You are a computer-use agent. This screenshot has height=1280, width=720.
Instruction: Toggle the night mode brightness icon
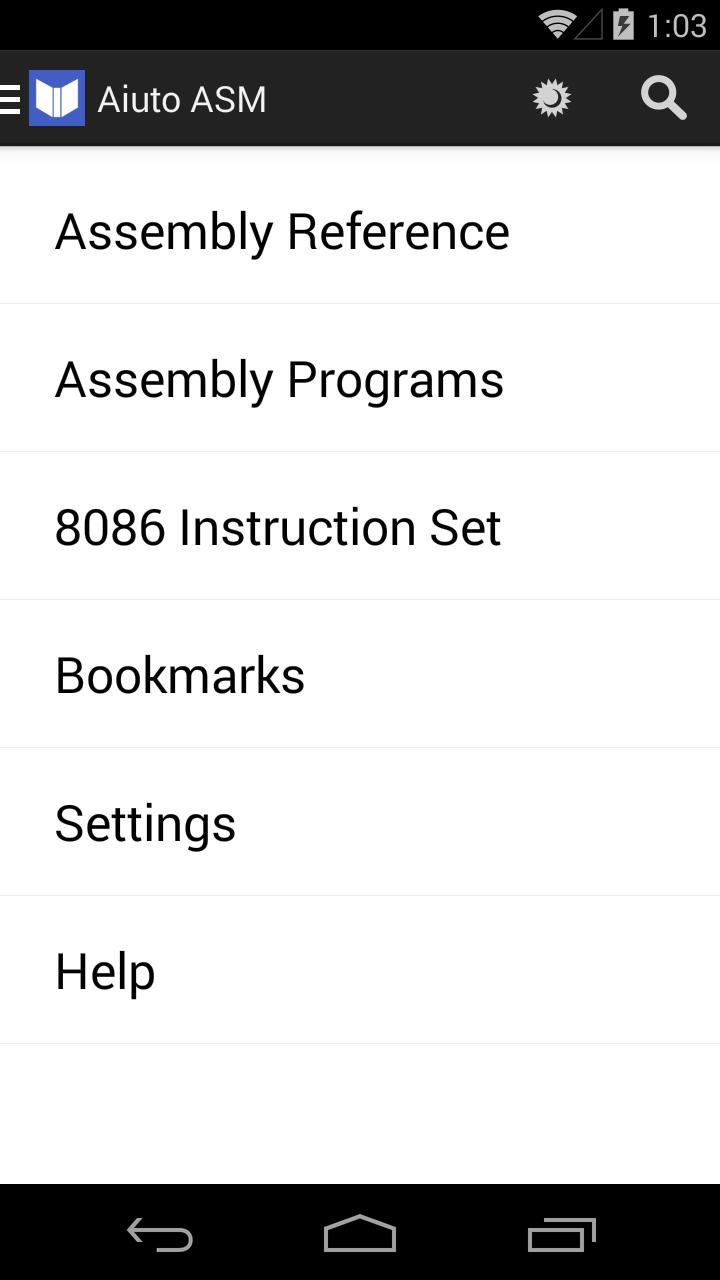pos(551,97)
